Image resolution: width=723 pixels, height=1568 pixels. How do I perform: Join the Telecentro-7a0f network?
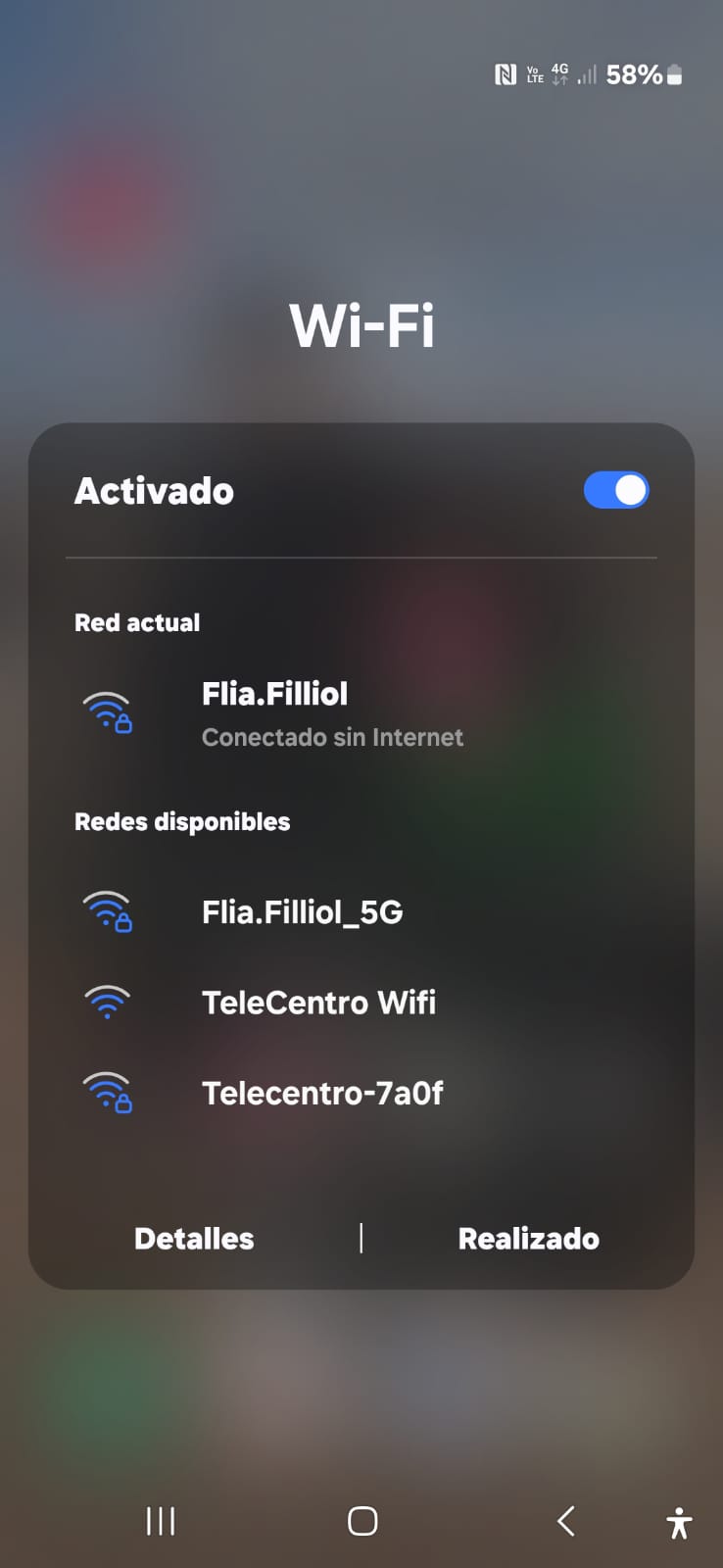[322, 1093]
